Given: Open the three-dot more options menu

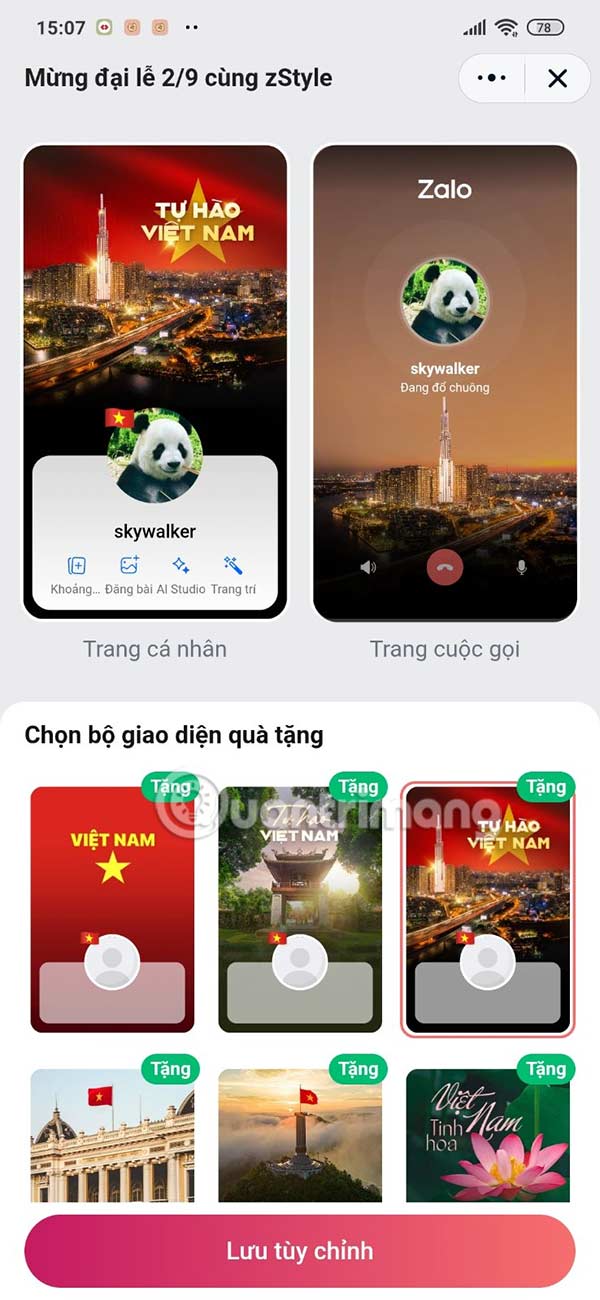Looking at the screenshot, I should pos(492,79).
